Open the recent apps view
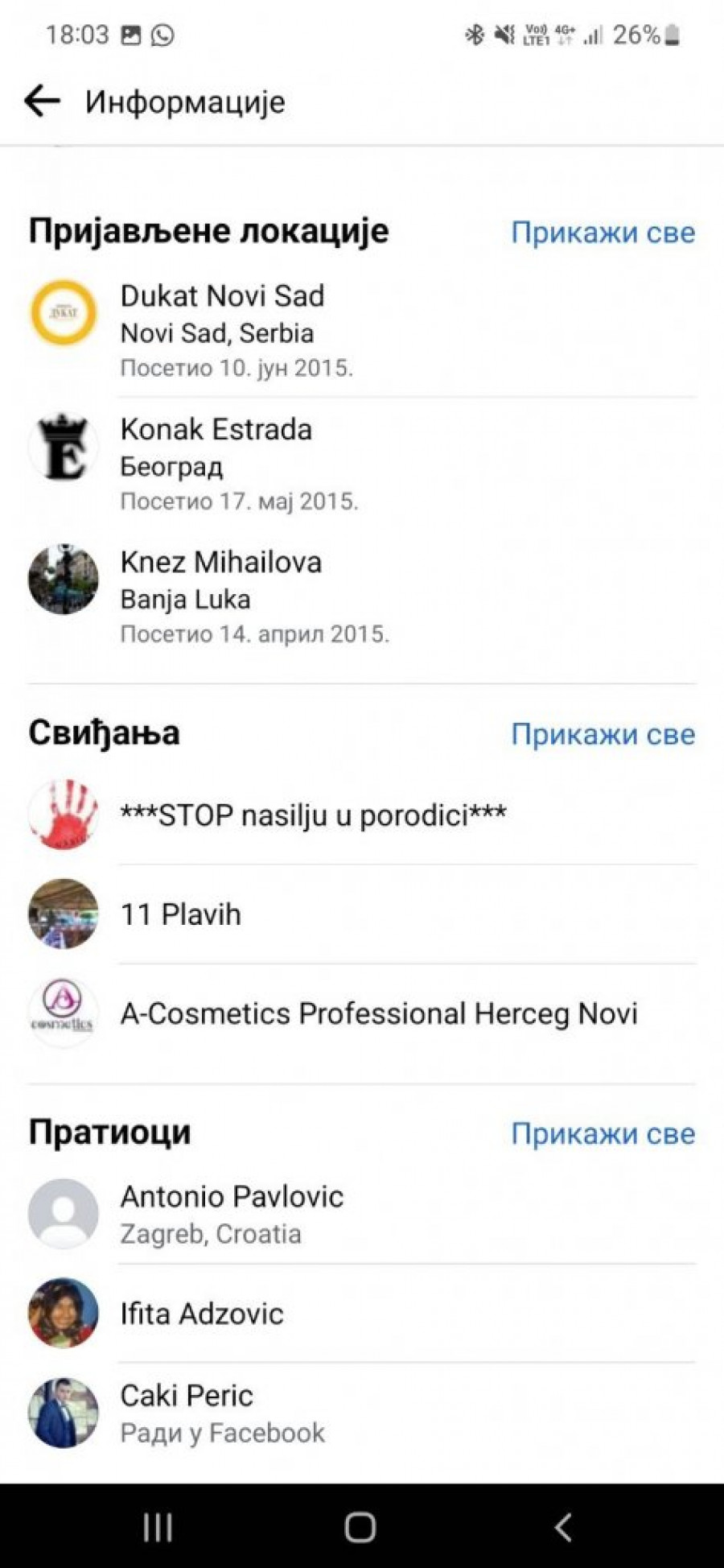Screen dimensions: 724x1568 [158, 1526]
